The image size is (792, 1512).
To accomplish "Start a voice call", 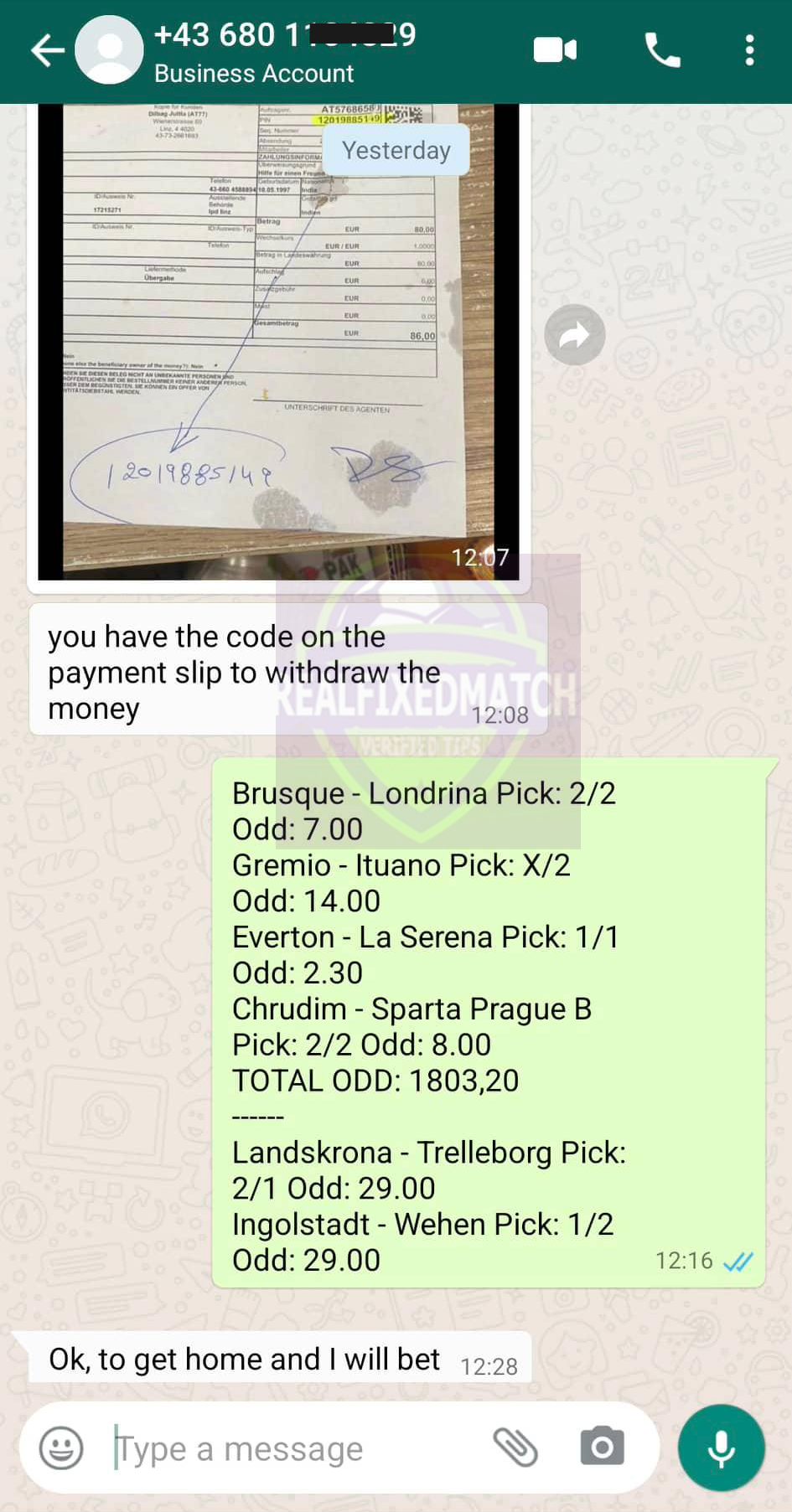I will (x=662, y=51).
